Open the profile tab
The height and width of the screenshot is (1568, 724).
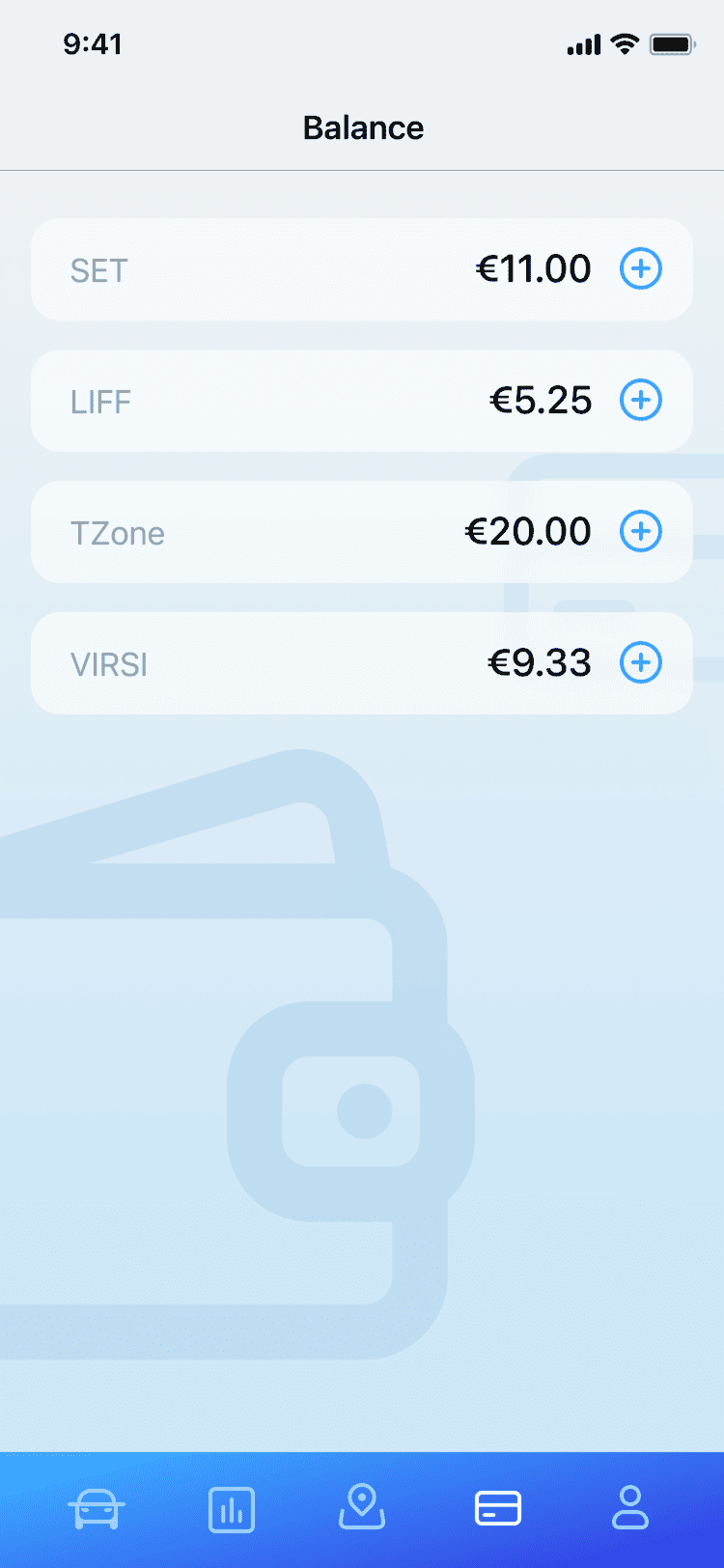[x=630, y=1507]
